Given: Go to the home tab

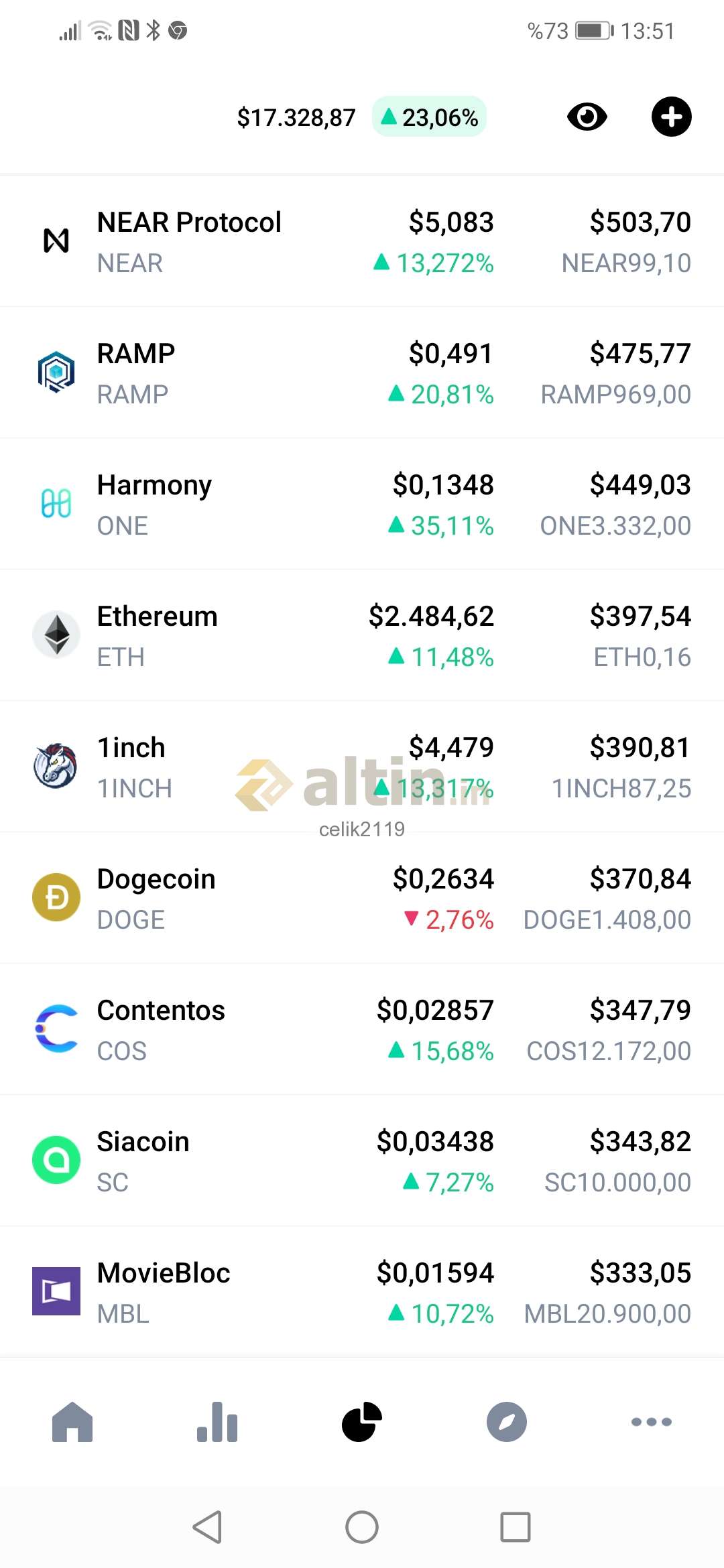Looking at the screenshot, I should 72,1421.
